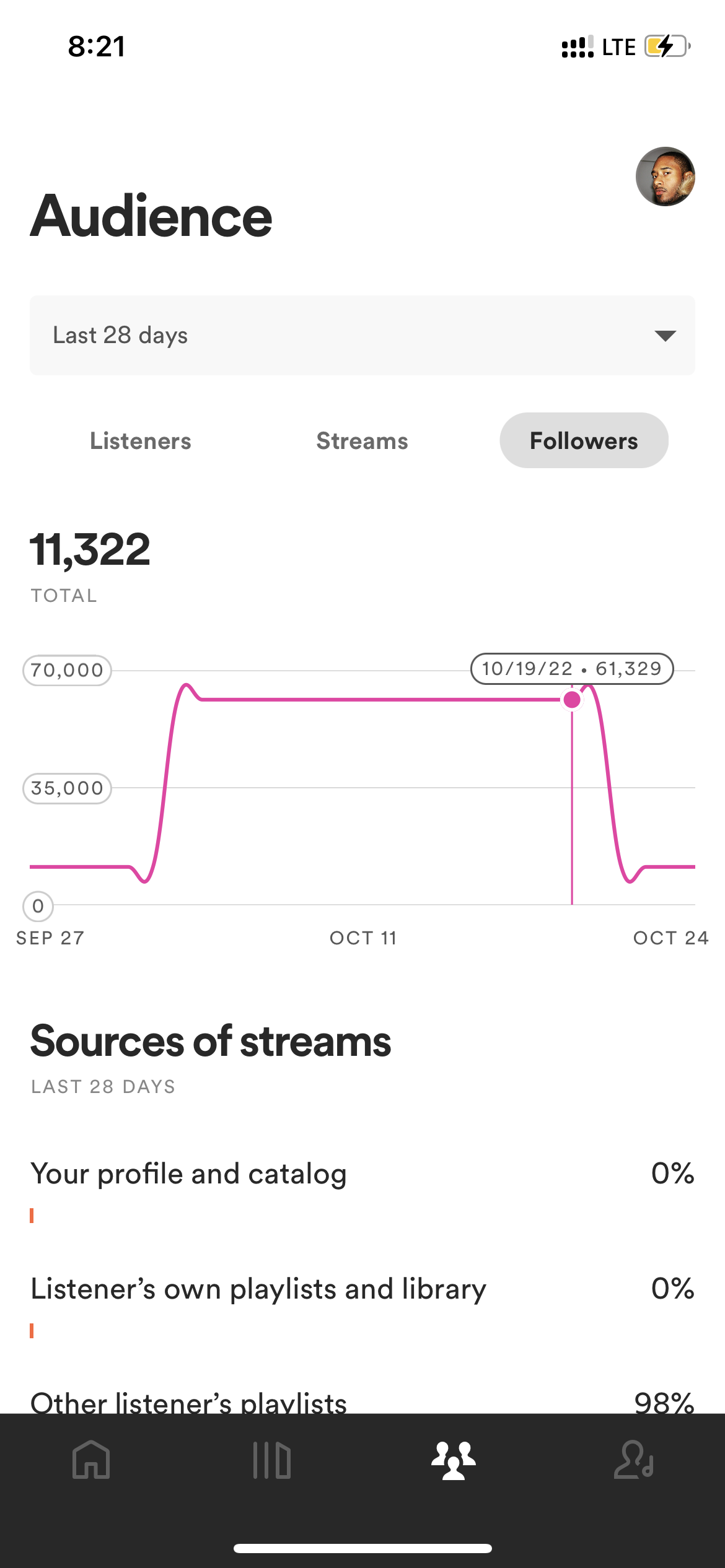Open the Audience tab in bottom navigation
Image resolution: width=725 pixels, height=1568 pixels.
click(454, 1460)
